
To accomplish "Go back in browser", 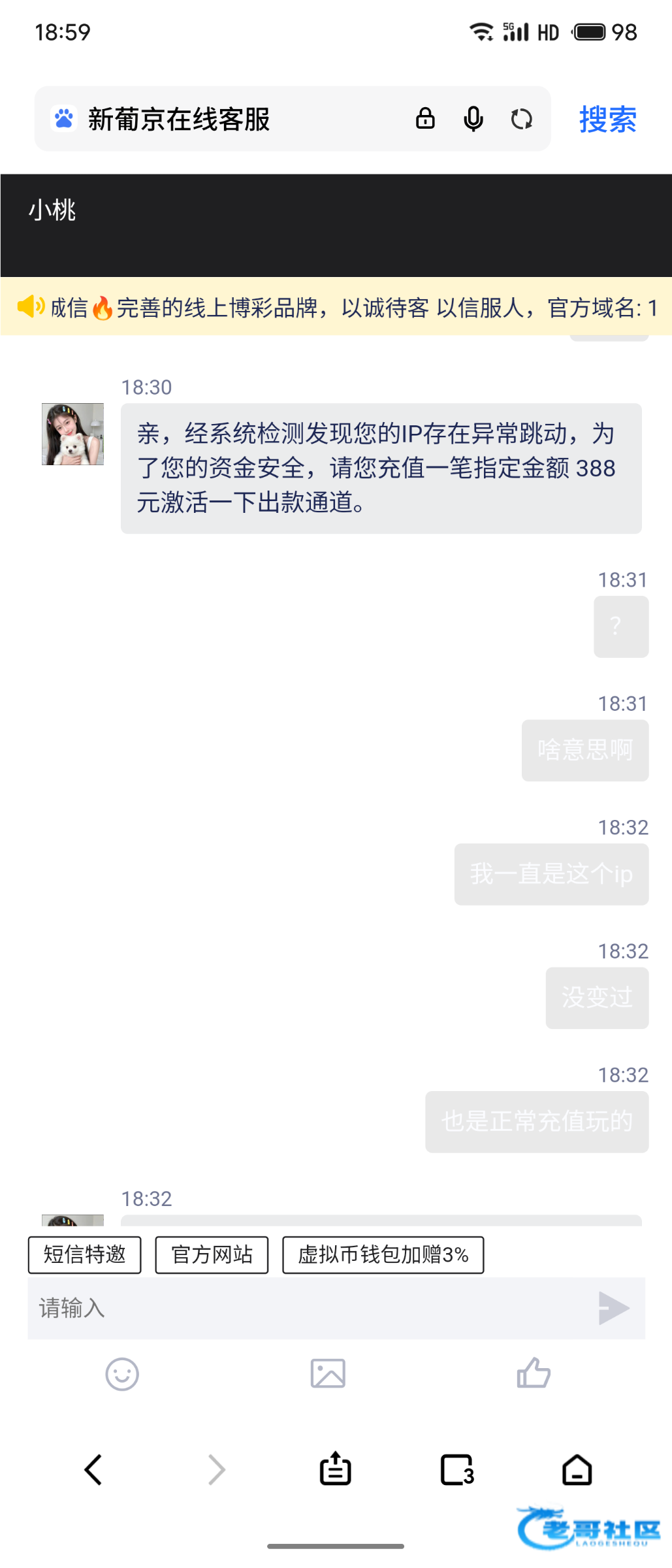I will pyautogui.click(x=93, y=1470).
